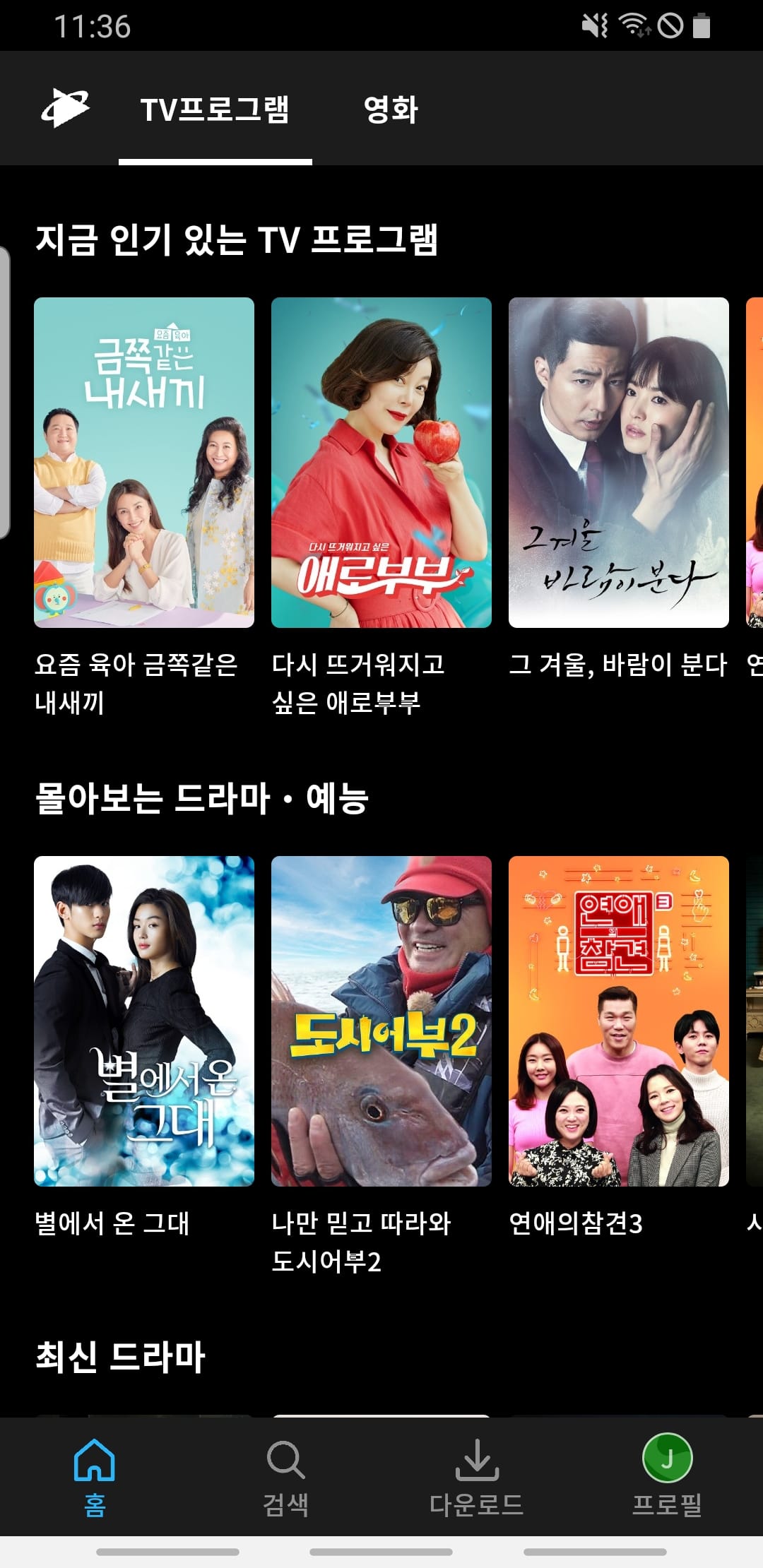Open 다시 뜨거워지고 싶은 애로부부
The image size is (763, 1568).
pyautogui.click(x=381, y=463)
